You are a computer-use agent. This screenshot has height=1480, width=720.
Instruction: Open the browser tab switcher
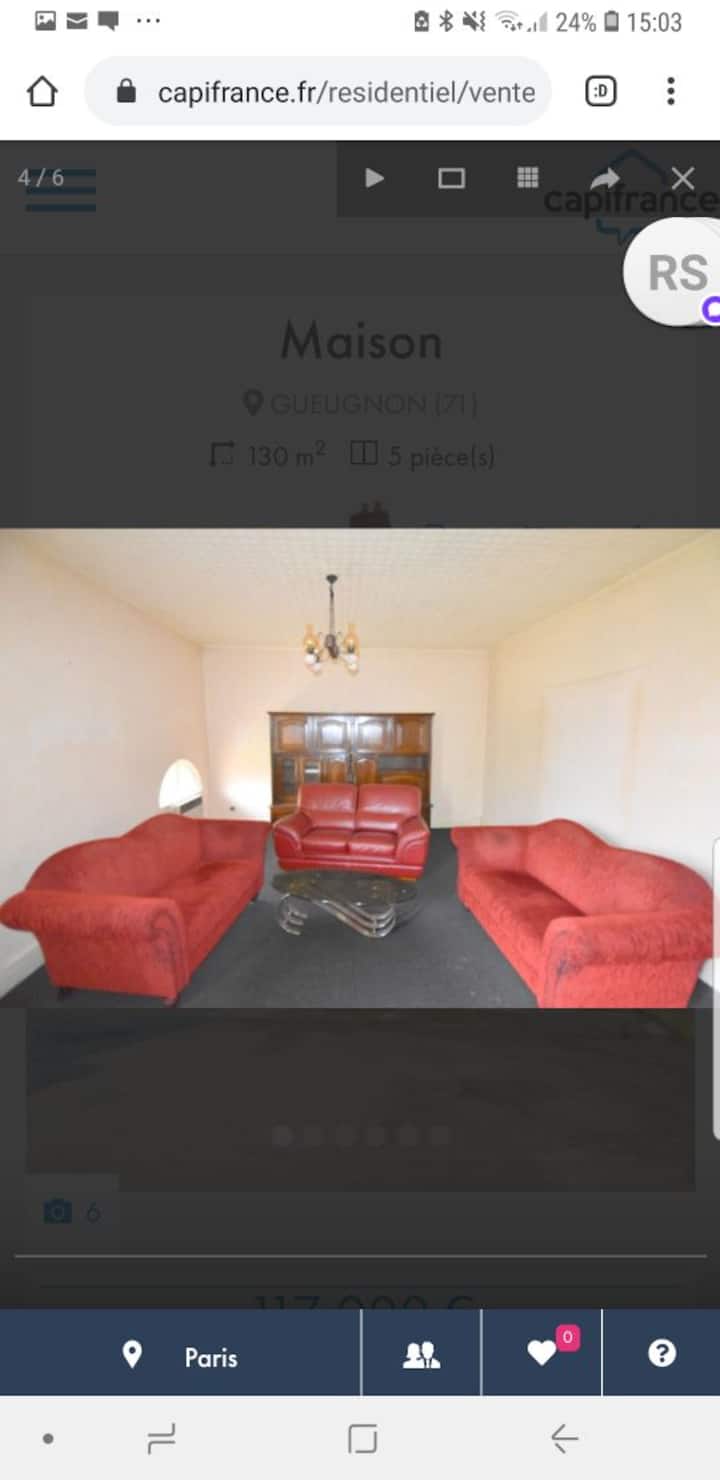pyautogui.click(x=600, y=92)
